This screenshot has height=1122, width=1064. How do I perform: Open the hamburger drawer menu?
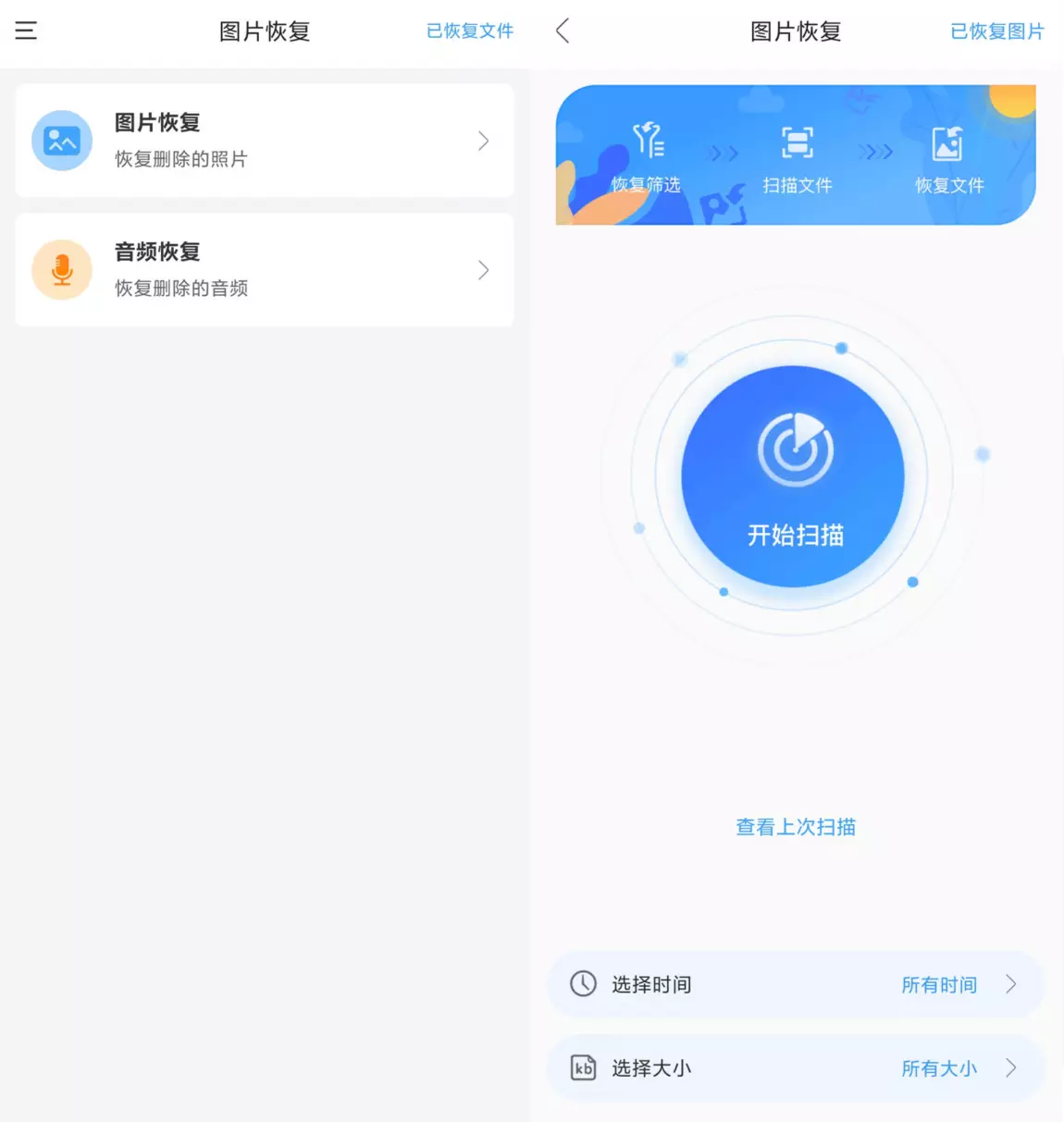26,31
